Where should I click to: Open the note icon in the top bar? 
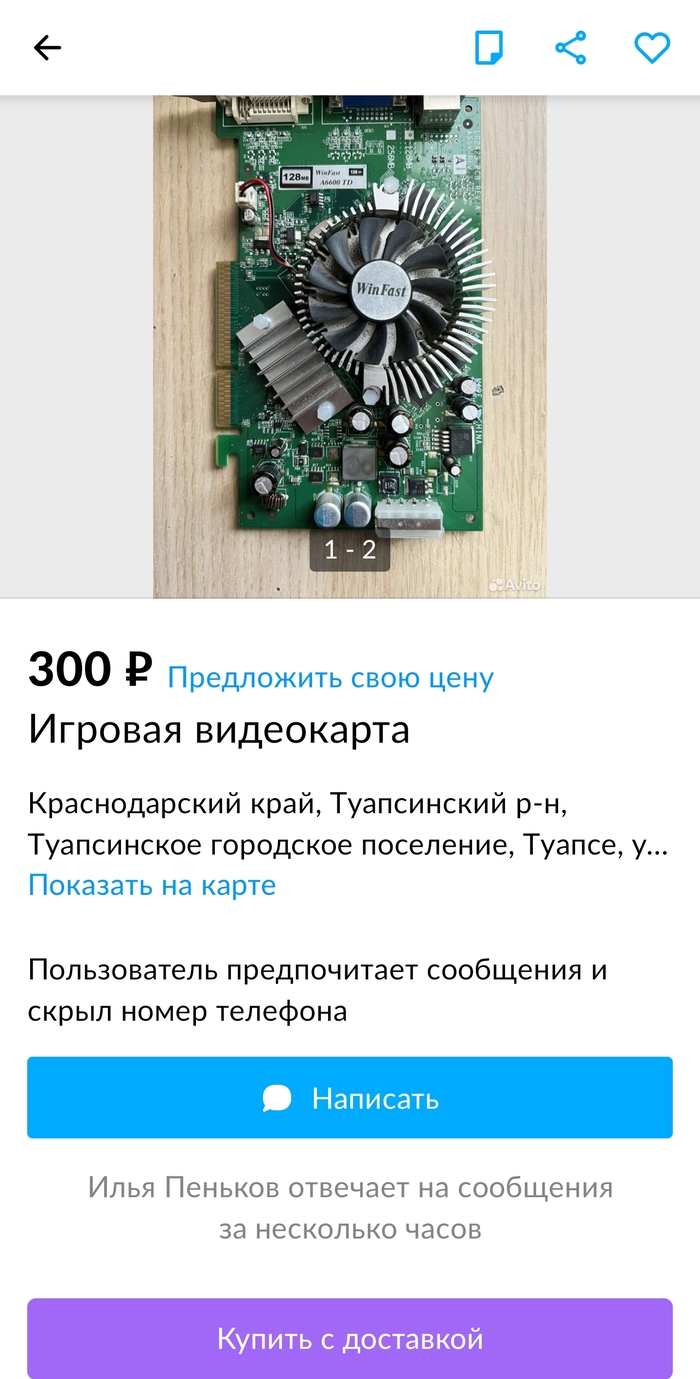click(489, 47)
